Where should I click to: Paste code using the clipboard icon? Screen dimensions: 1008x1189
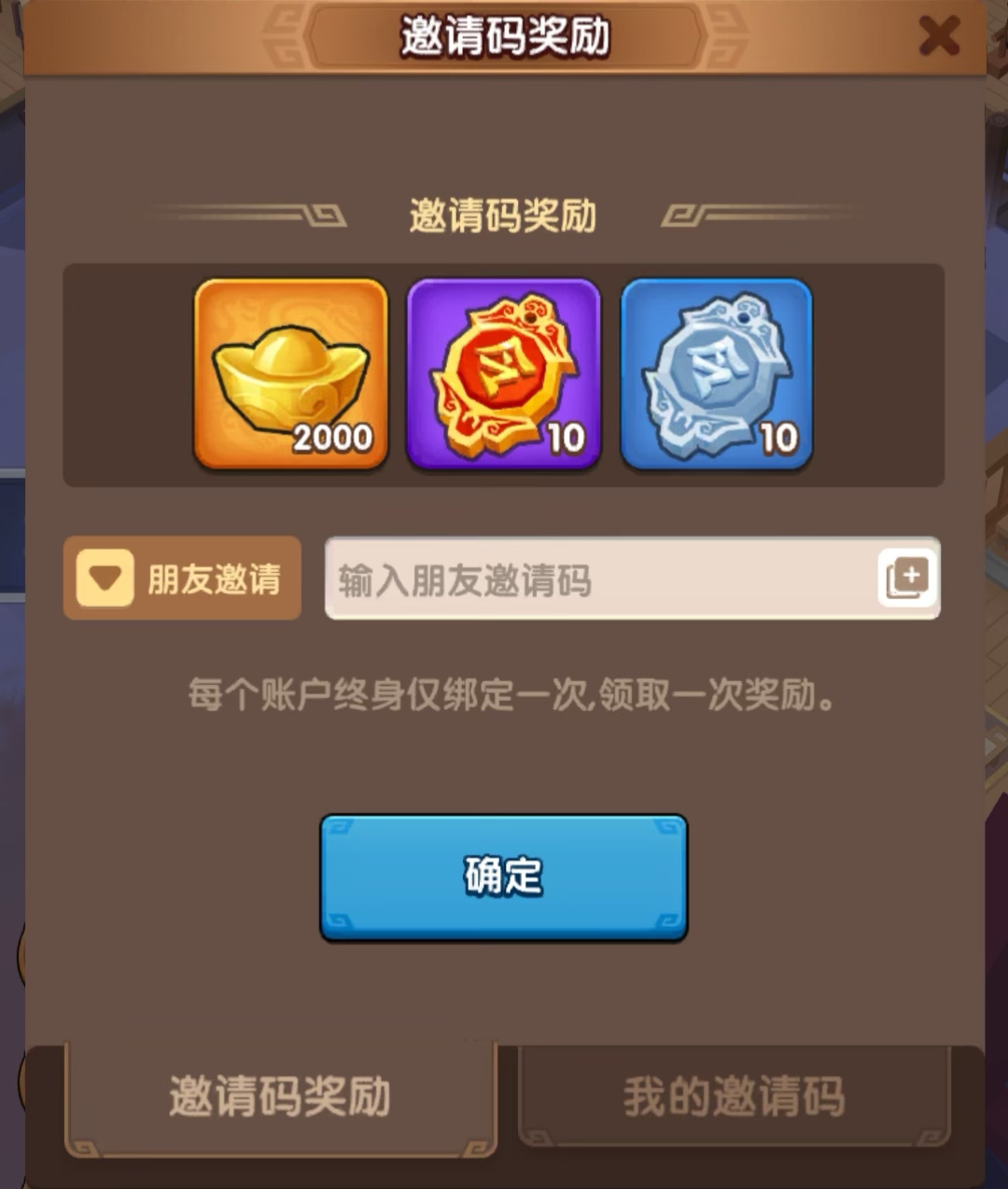point(907,579)
